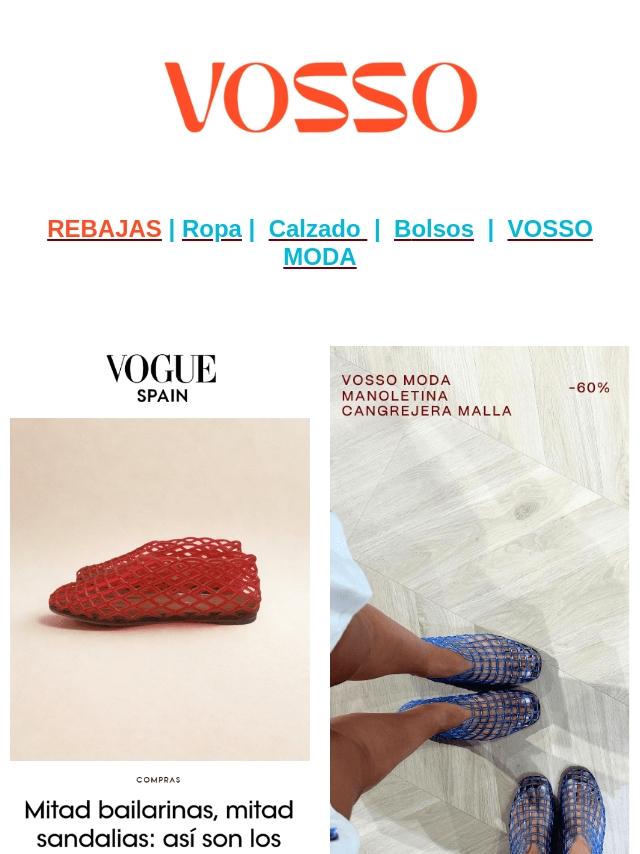
Task: Go to the Ropa section
Action: point(211,229)
